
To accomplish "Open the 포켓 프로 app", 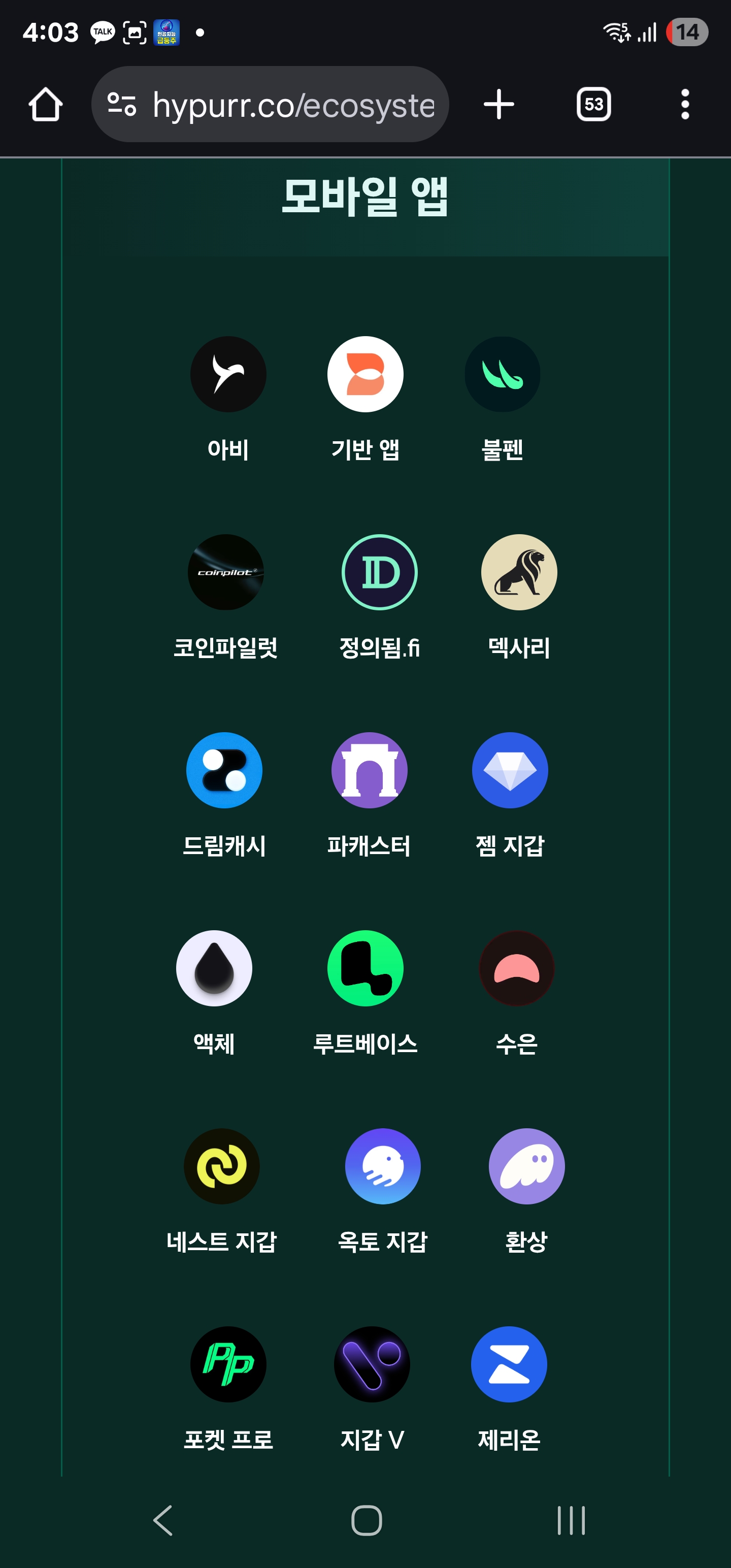I will point(228,1364).
